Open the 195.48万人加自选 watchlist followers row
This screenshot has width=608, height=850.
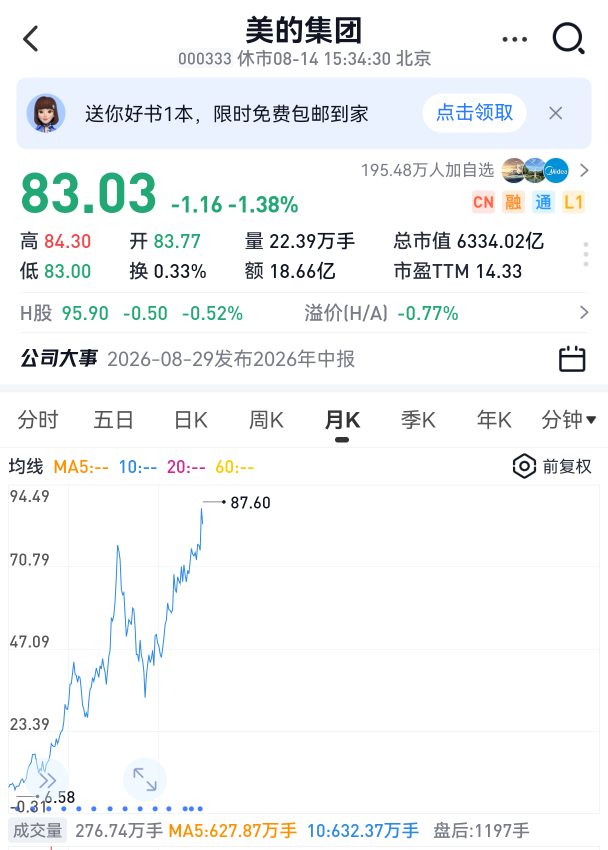click(x=475, y=171)
